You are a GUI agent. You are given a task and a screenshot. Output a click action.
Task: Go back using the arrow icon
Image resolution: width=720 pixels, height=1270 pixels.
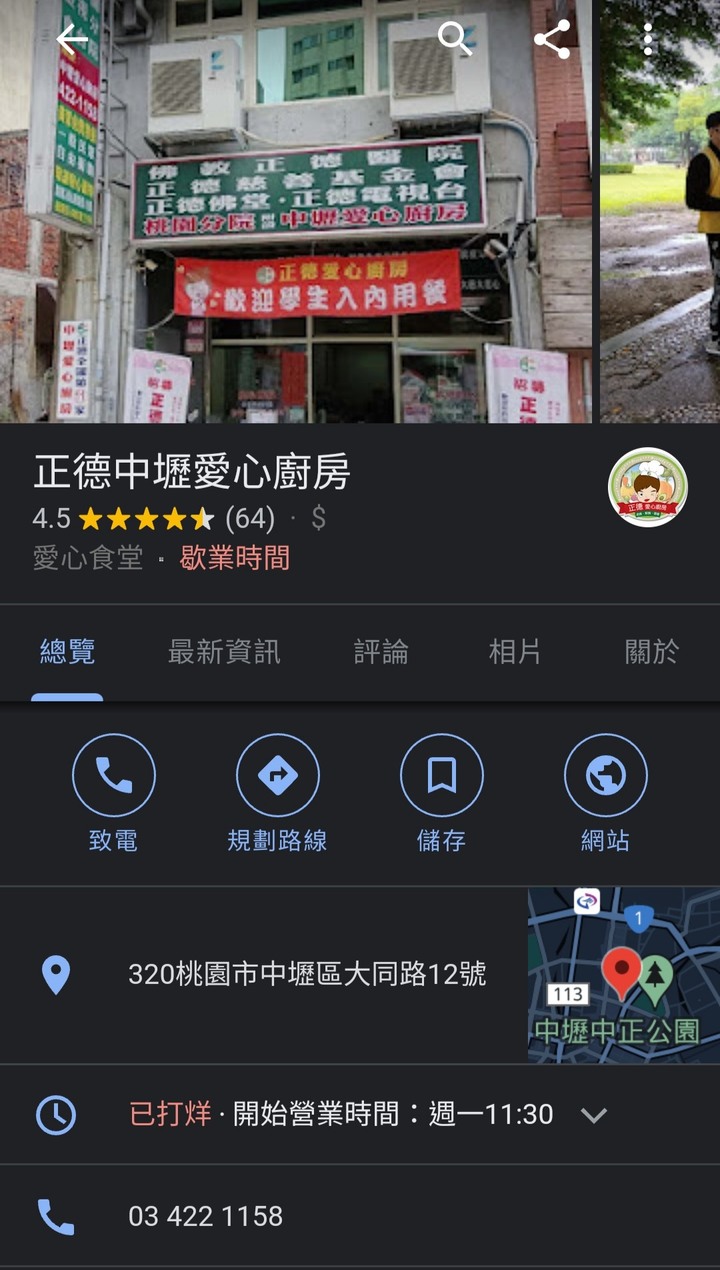72,40
